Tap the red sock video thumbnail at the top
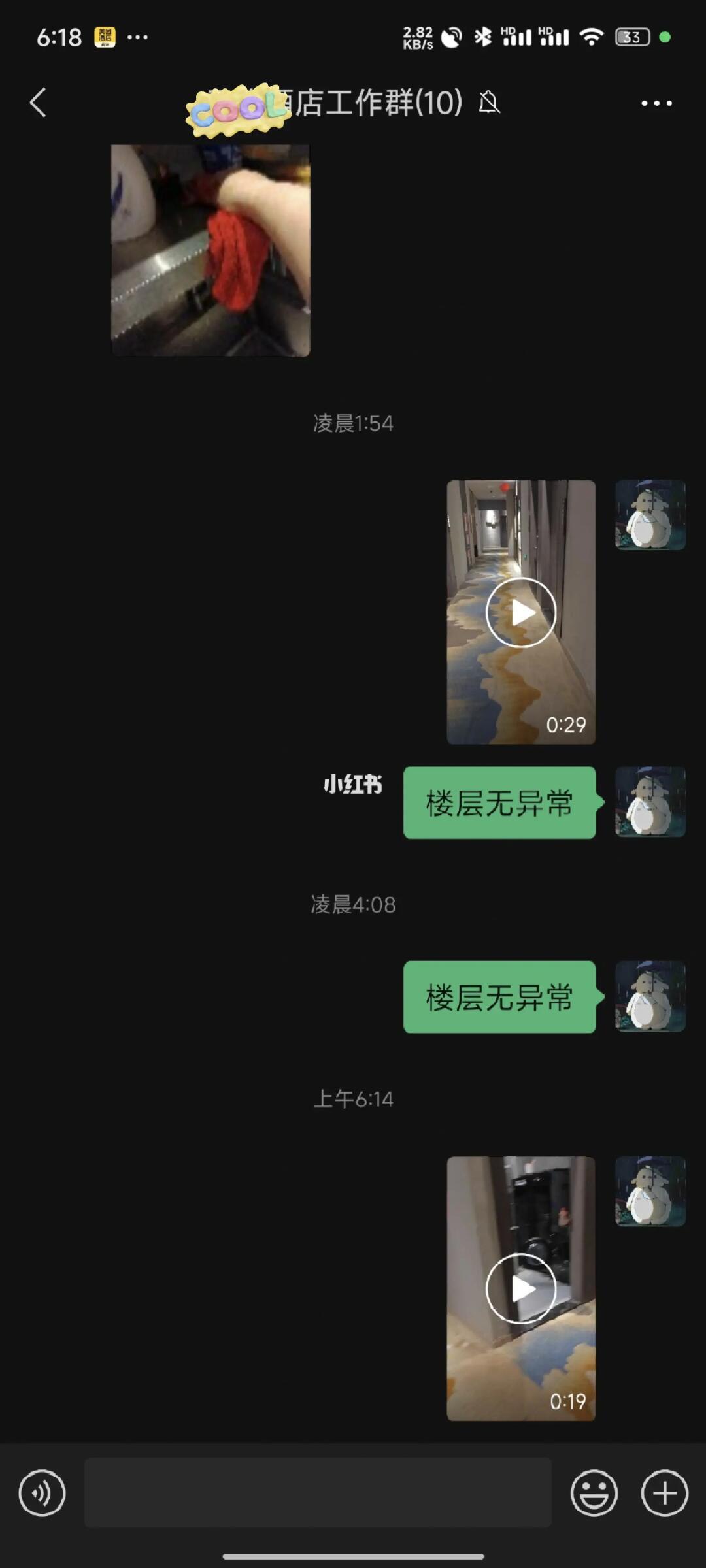The width and height of the screenshot is (706, 1568). [209, 250]
